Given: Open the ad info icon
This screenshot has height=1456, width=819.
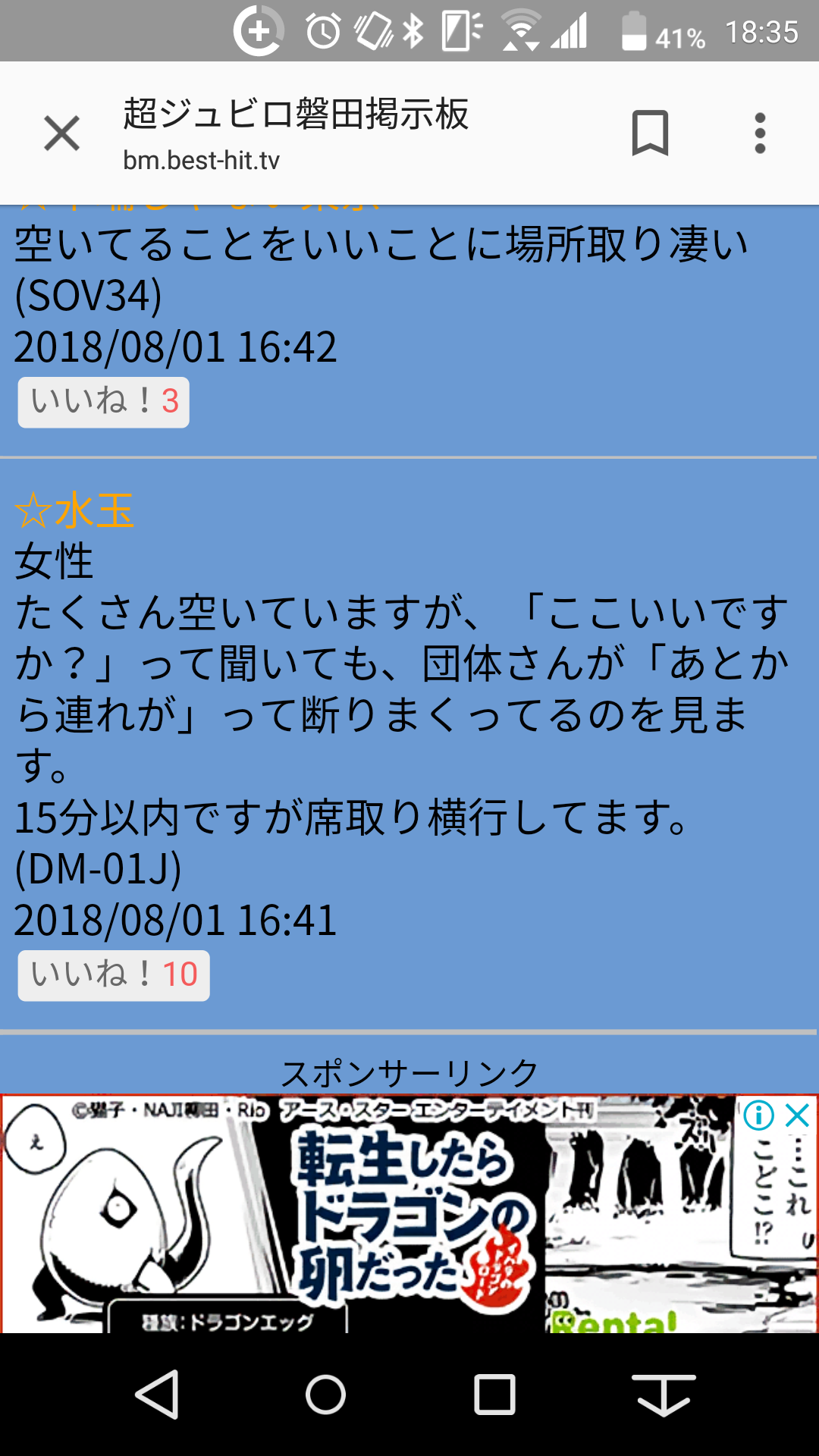Looking at the screenshot, I should click(x=758, y=1116).
